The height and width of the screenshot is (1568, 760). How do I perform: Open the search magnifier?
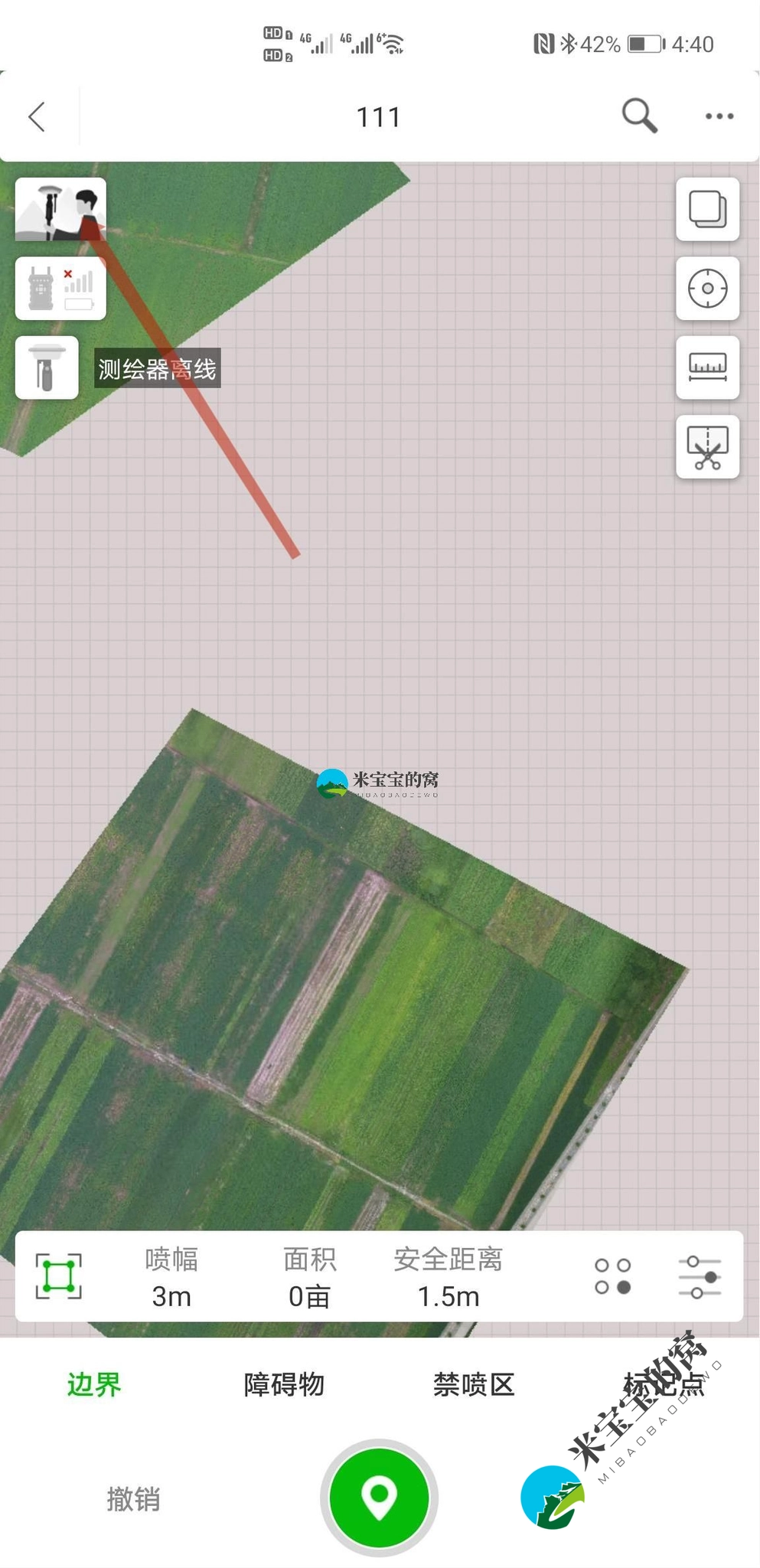click(x=639, y=116)
